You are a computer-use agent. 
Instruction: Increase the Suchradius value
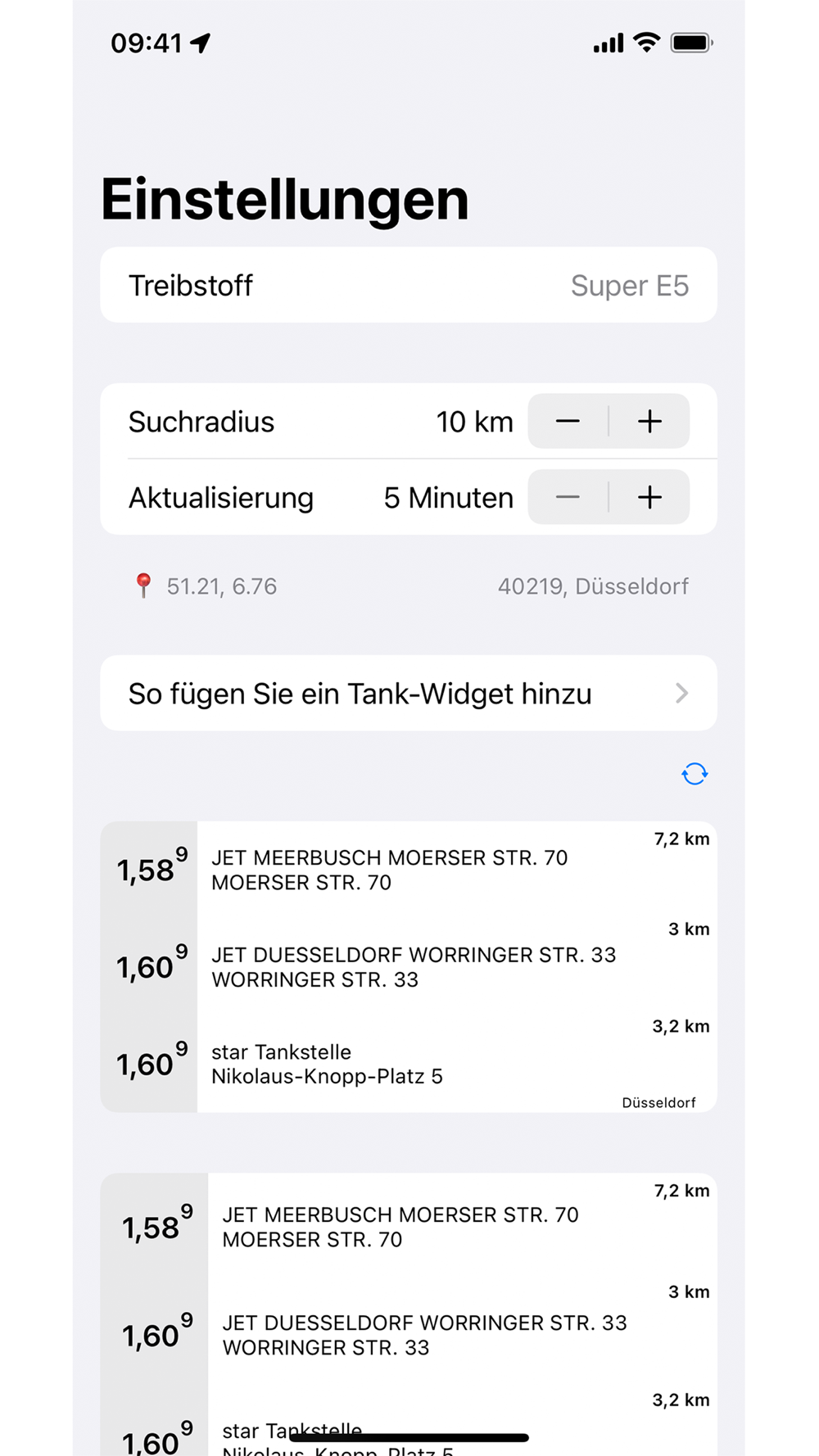coord(649,422)
